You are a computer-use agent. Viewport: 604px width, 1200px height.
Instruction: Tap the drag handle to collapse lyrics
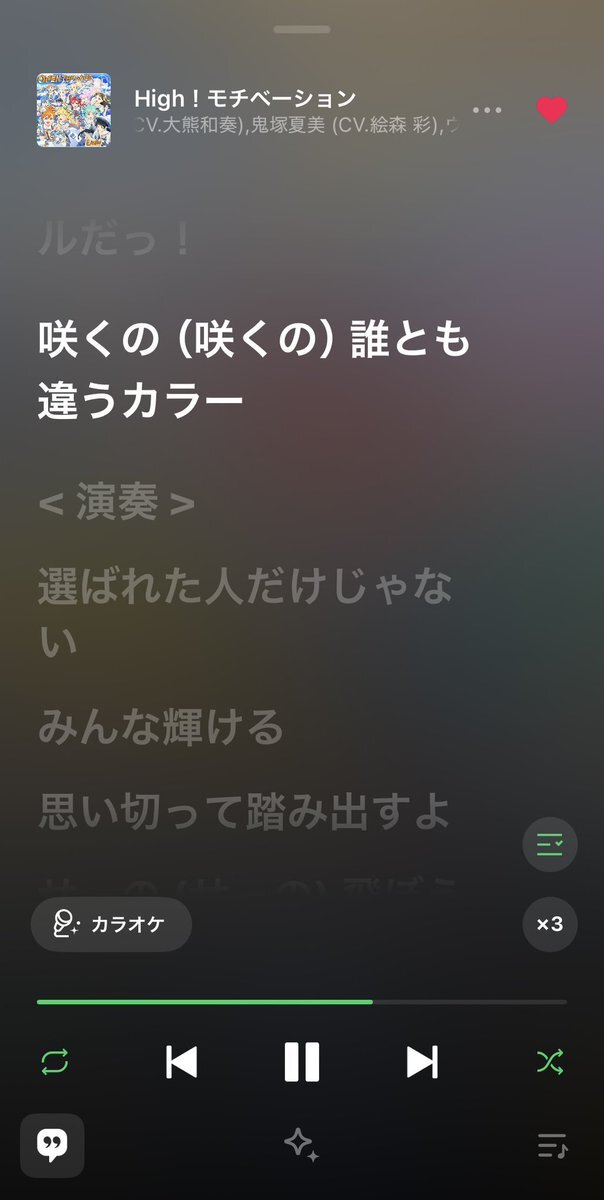coord(302,30)
